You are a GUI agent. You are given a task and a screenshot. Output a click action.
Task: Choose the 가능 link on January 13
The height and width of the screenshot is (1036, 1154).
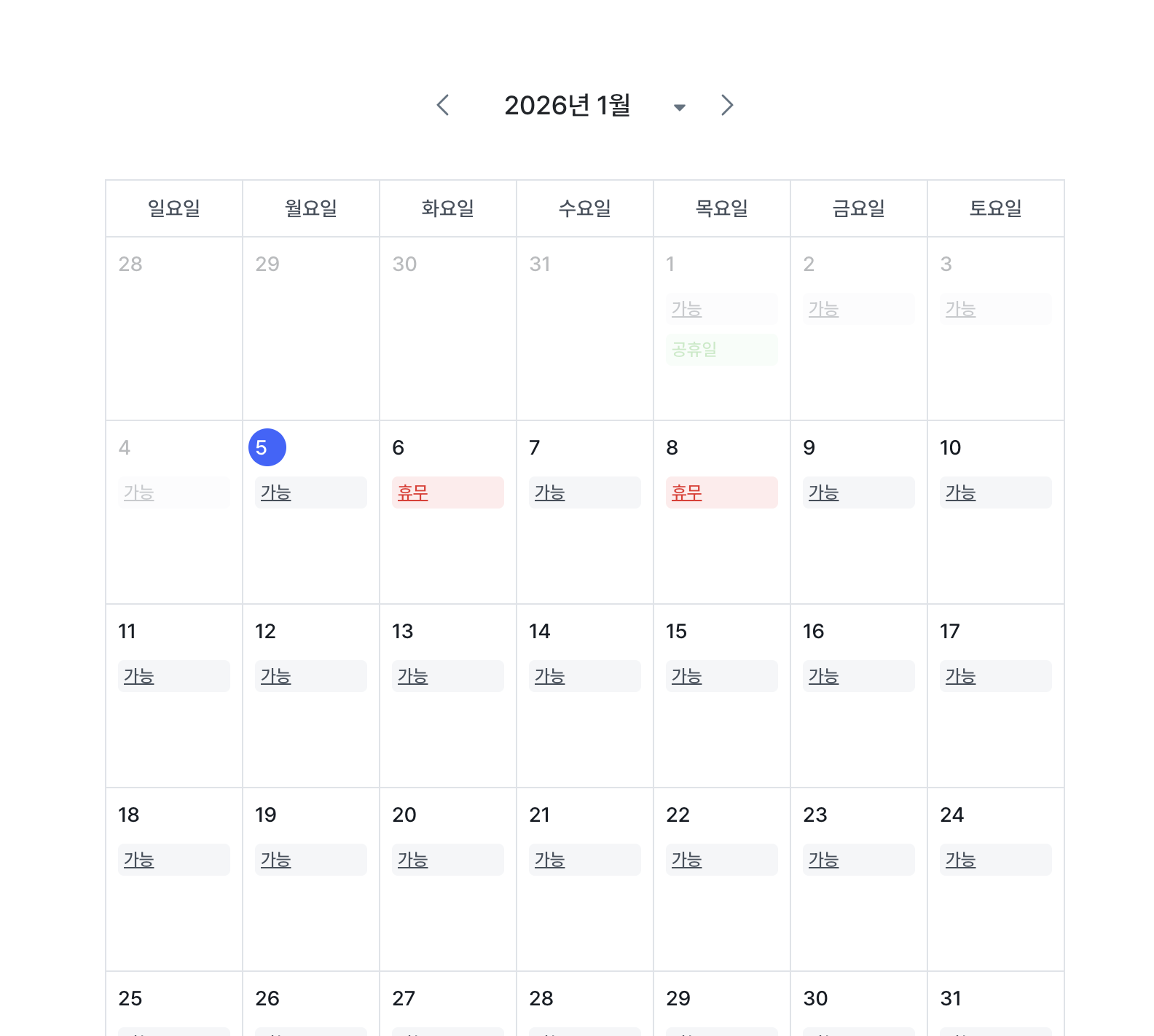coord(413,677)
